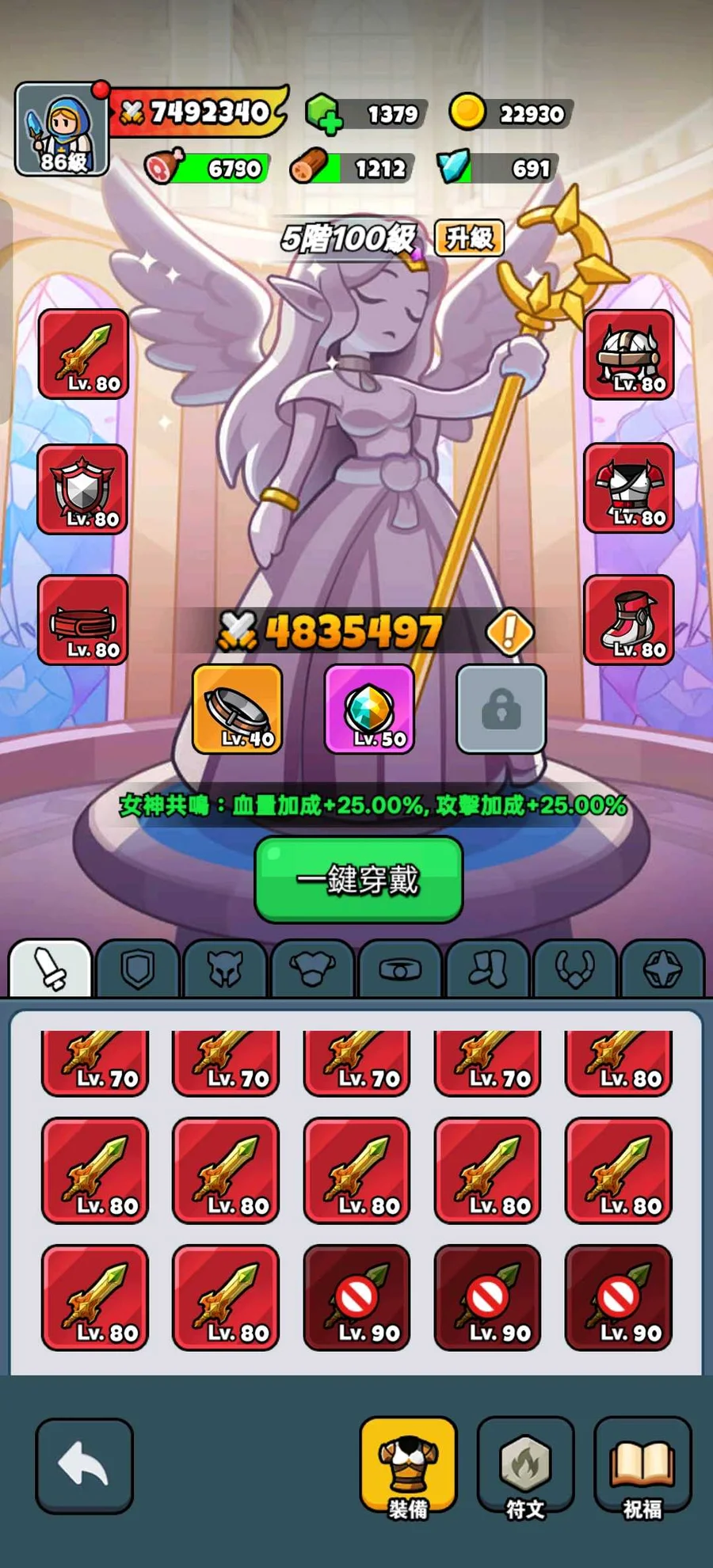Screen dimensions: 713x1568
Task: Tap the 升級 upgrade button
Action: click(x=469, y=238)
